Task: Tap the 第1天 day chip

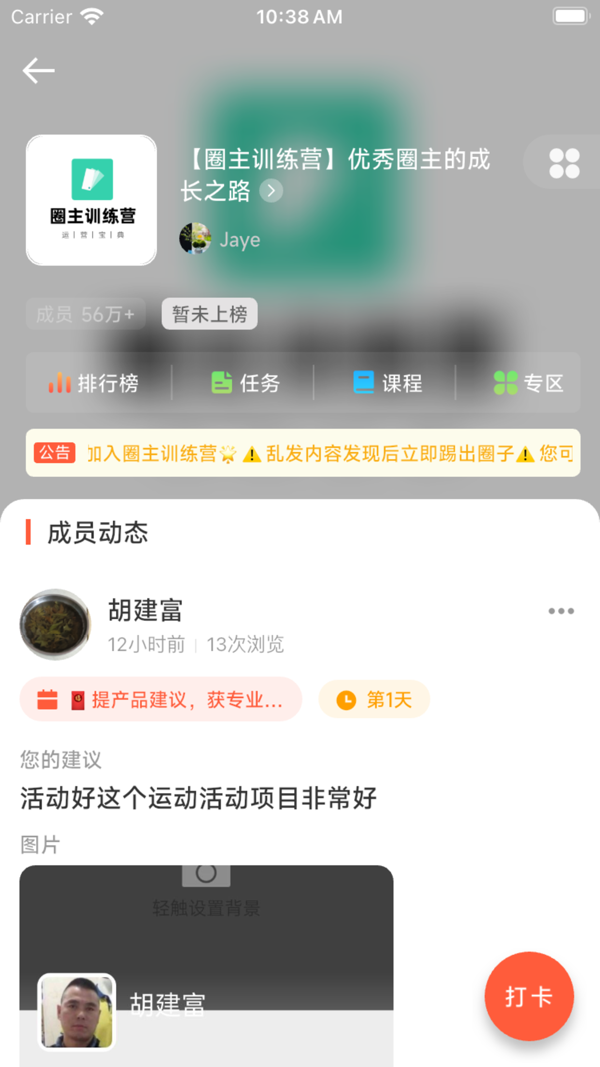Action: (x=374, y=699)
